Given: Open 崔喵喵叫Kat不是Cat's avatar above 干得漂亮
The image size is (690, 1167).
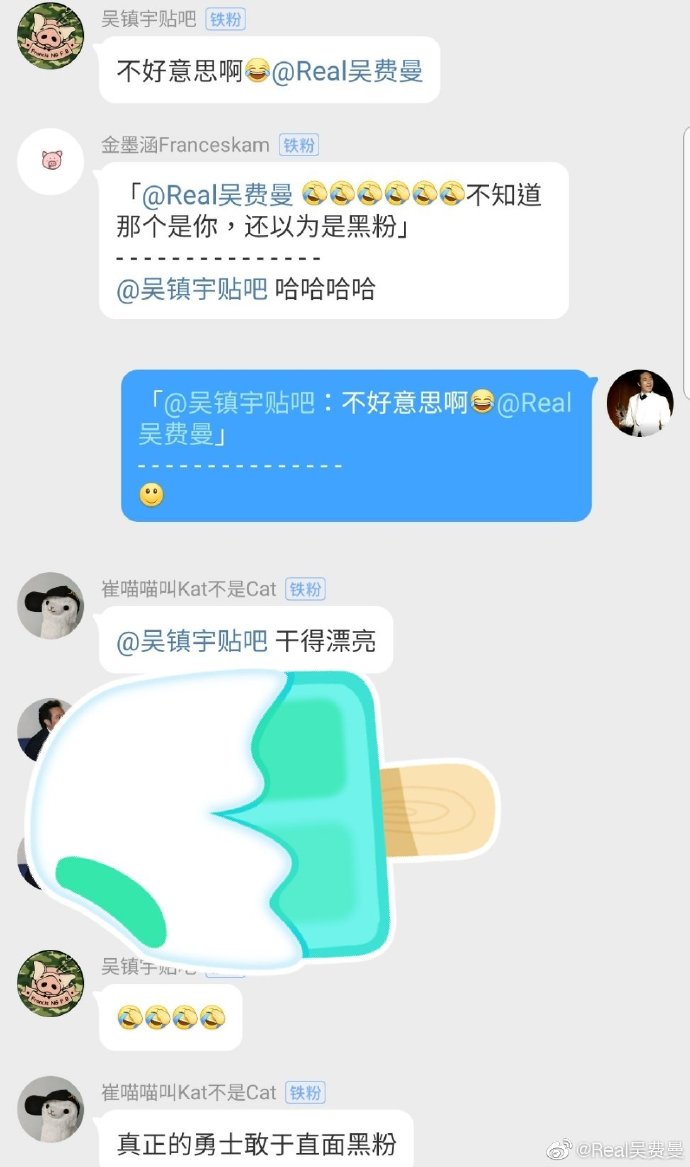Looking at the screenshot, I should pos(50,605).
